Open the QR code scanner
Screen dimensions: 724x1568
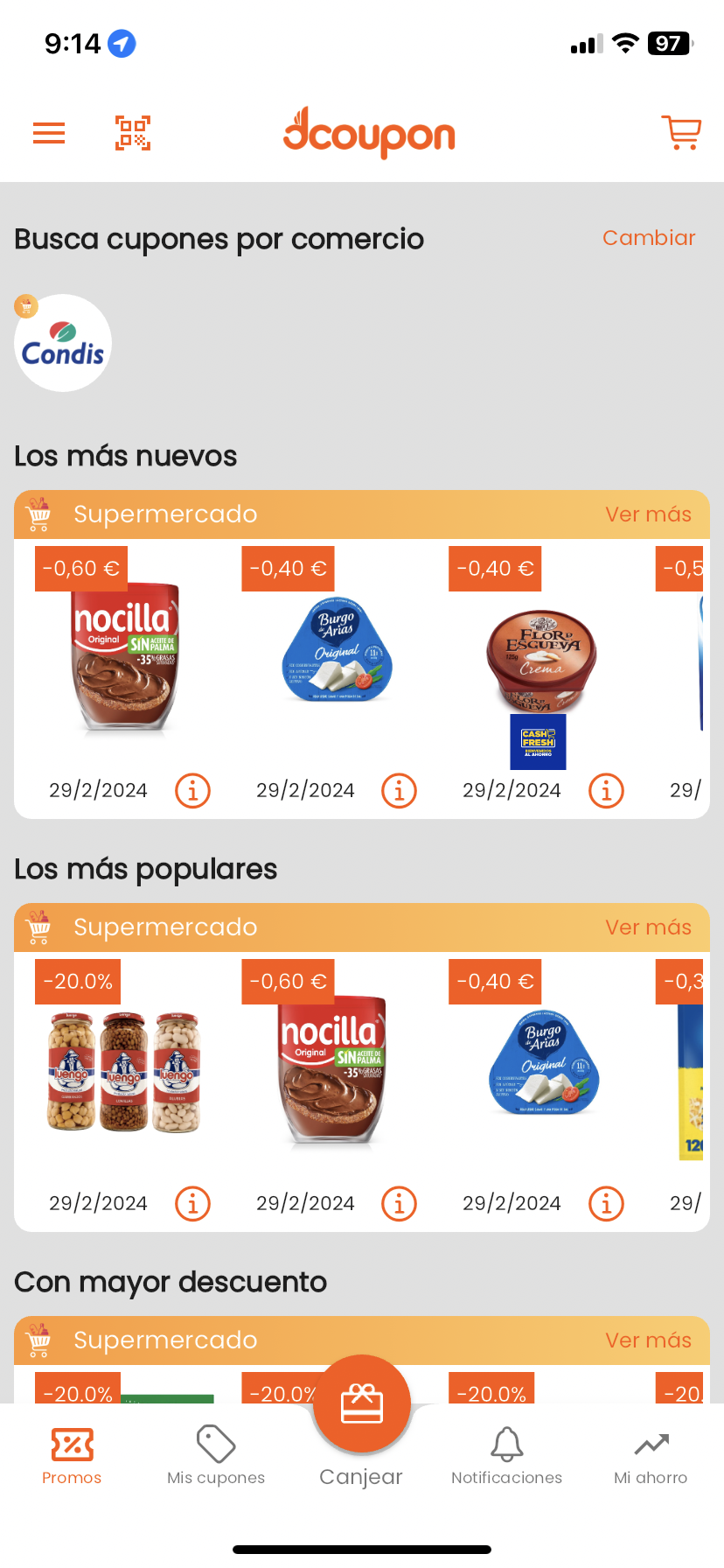pyautogui.click(x=133, y=133)
